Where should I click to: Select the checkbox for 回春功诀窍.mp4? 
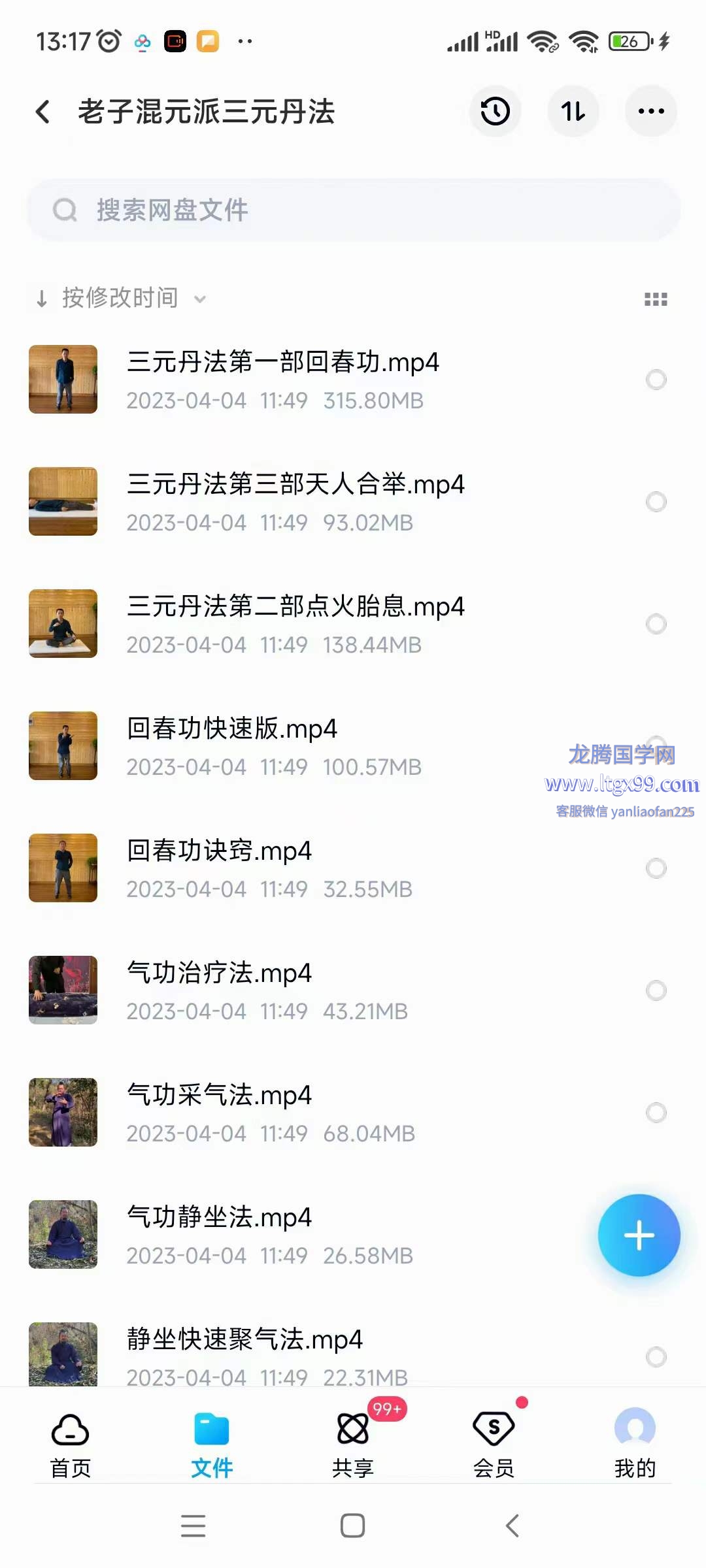(x=656, y=868)
